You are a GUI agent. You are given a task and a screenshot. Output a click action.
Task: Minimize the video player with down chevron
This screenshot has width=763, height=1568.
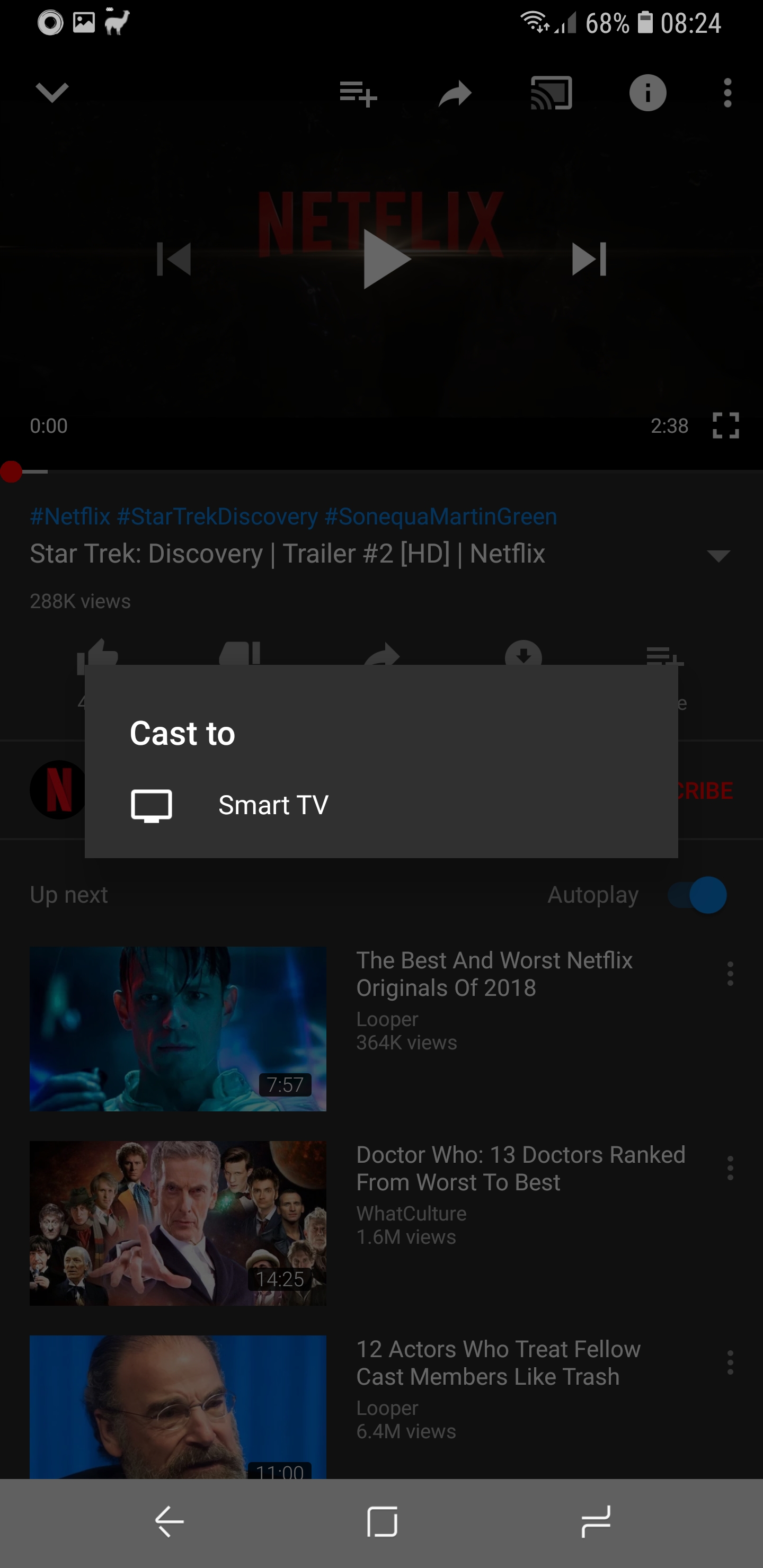click(x=52, y=93)
